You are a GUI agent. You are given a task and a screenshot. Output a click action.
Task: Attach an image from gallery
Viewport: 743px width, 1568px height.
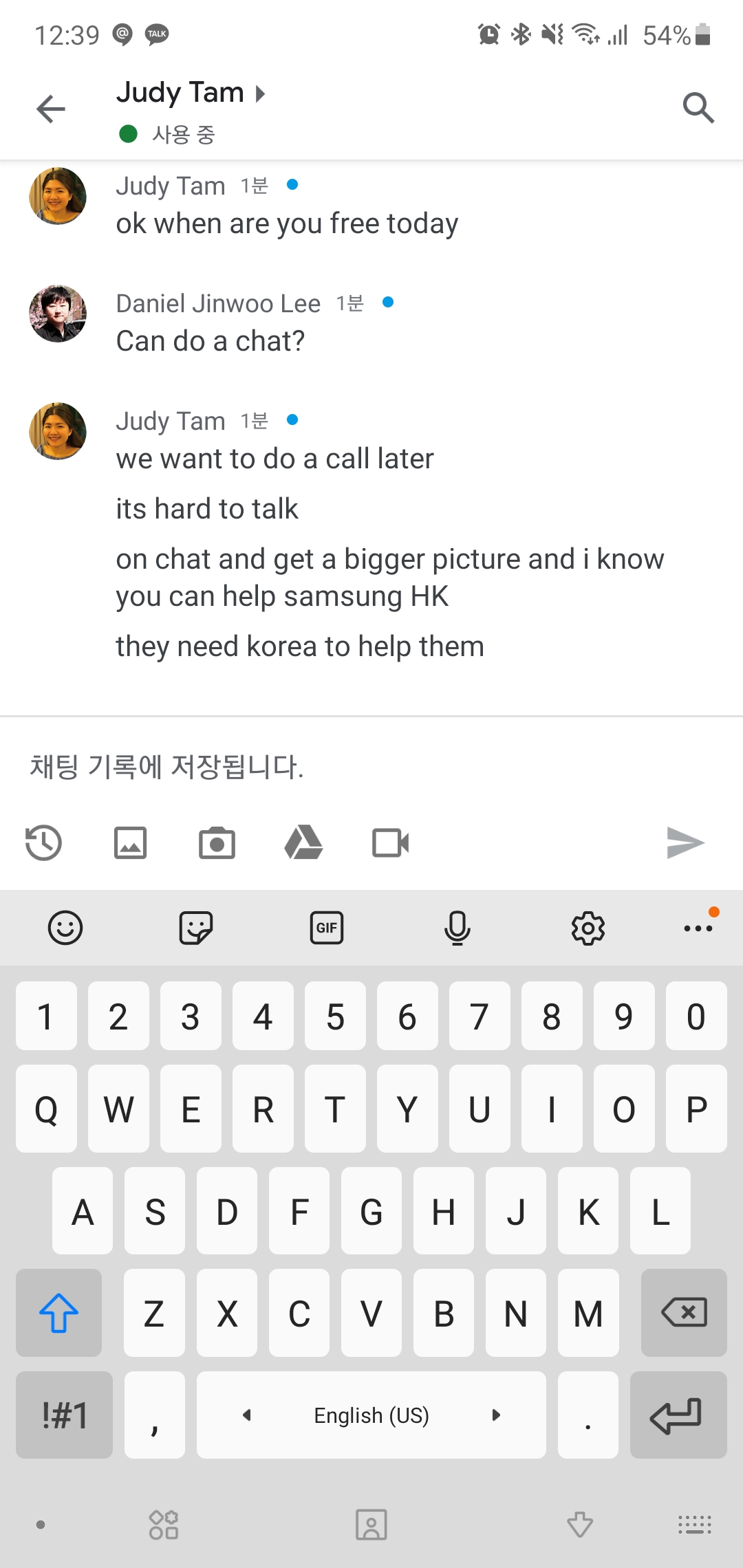[130, 843]
